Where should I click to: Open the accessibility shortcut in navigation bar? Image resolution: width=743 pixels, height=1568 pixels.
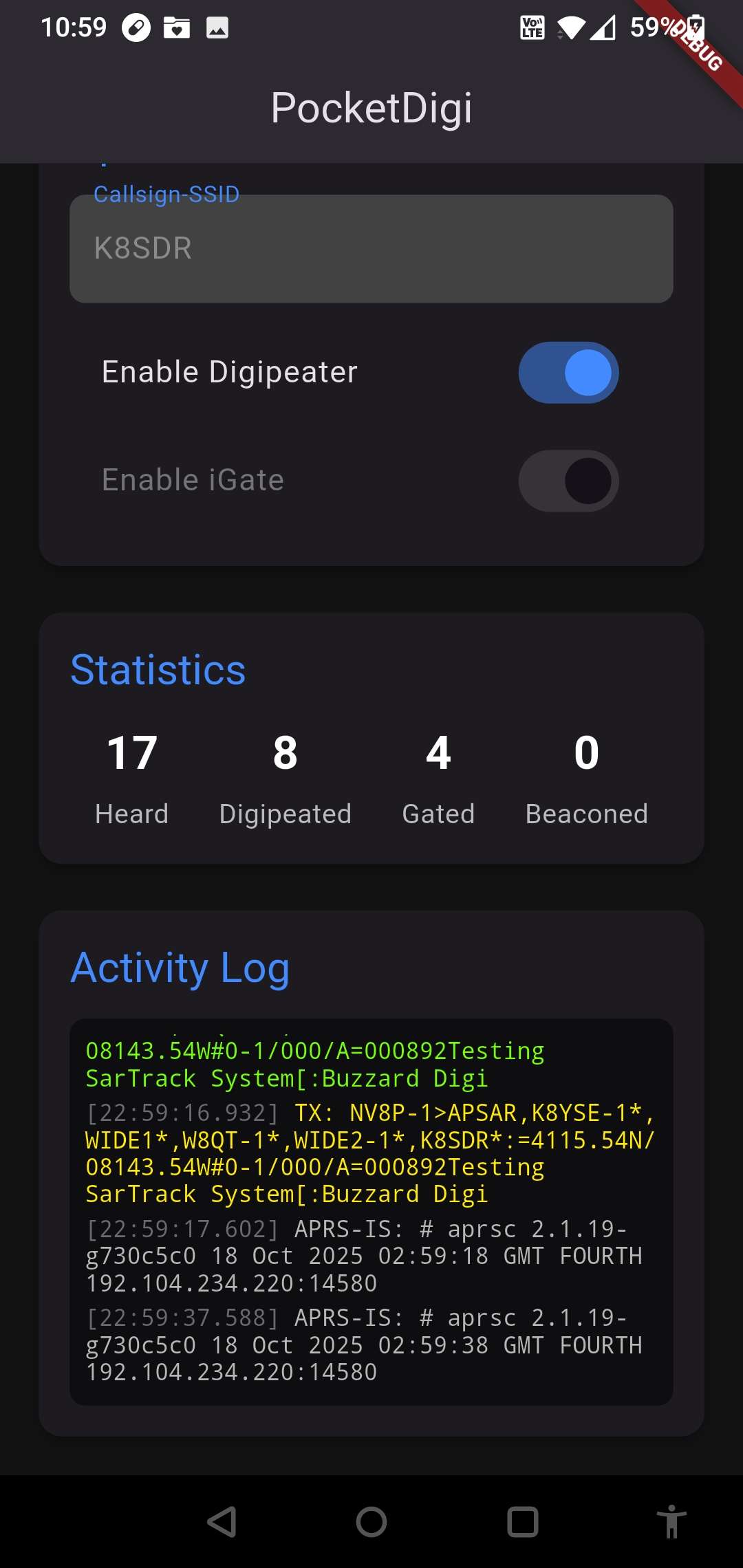tap(671, 1521)
